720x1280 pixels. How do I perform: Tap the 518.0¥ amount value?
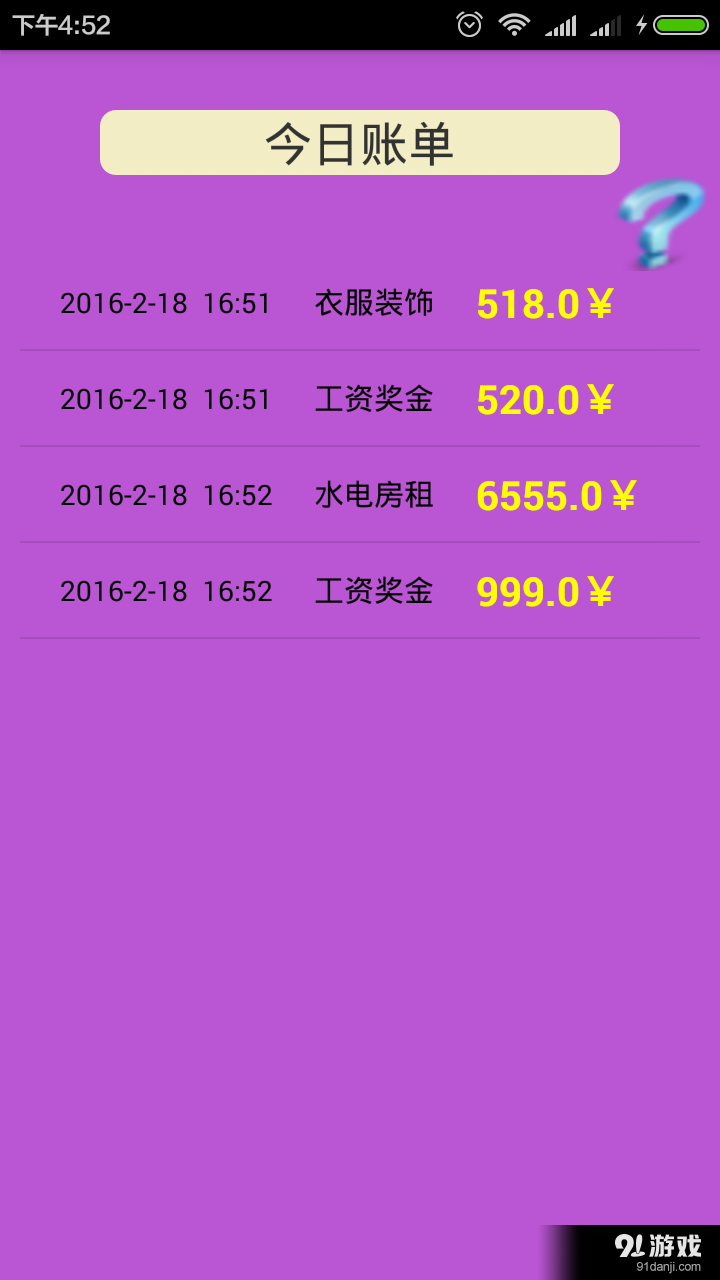click(545, 303)
